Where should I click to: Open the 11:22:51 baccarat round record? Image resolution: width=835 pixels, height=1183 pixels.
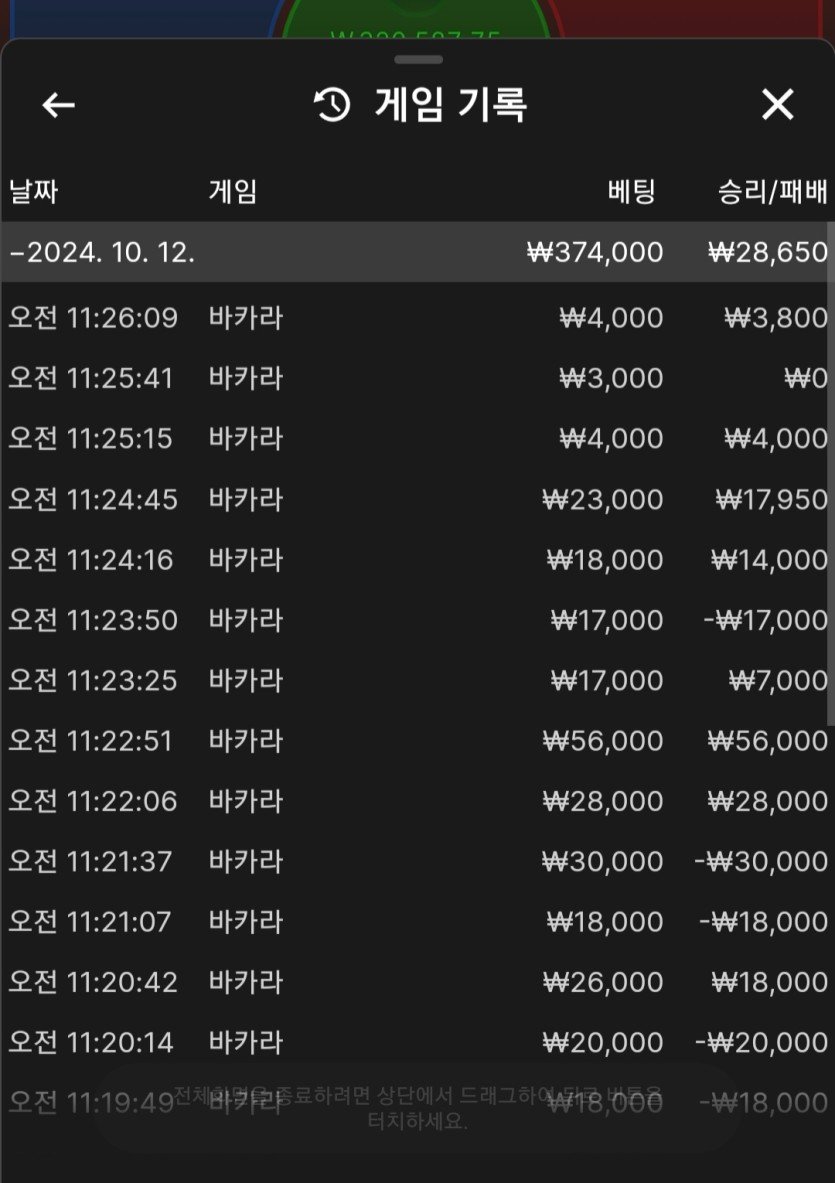(x=417, y=741)
